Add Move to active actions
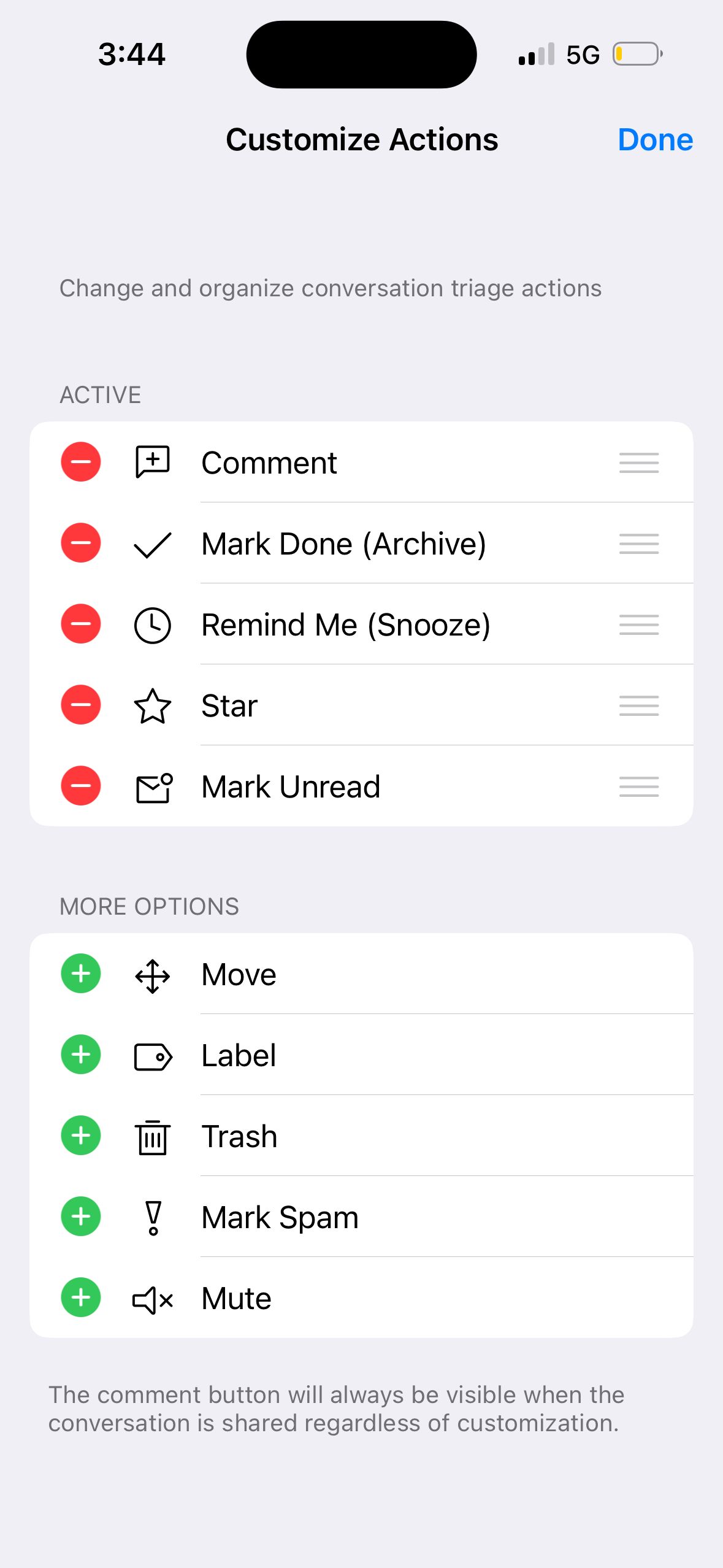Viewport: 723px width, 1568px height. coord(80,974)
